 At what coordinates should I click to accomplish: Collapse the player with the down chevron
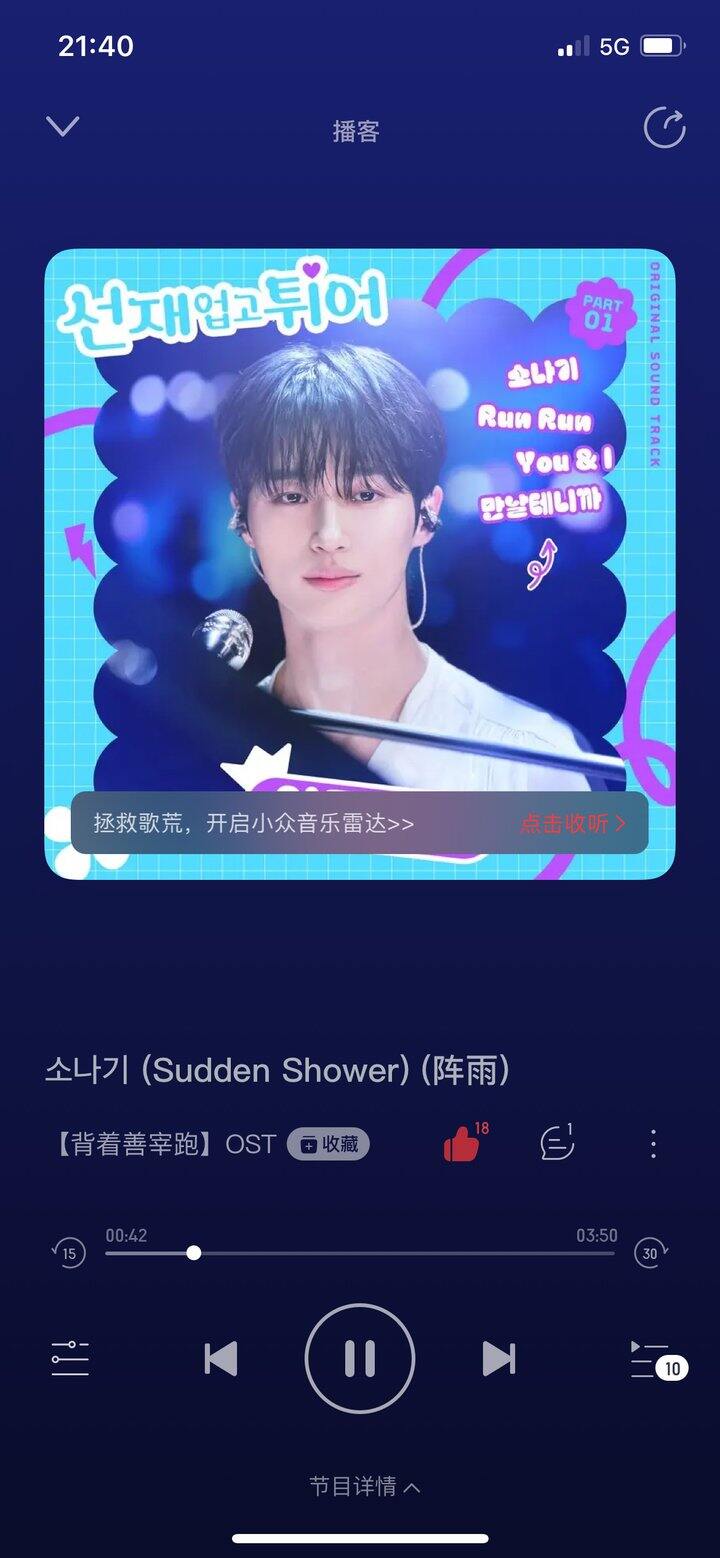62,128
